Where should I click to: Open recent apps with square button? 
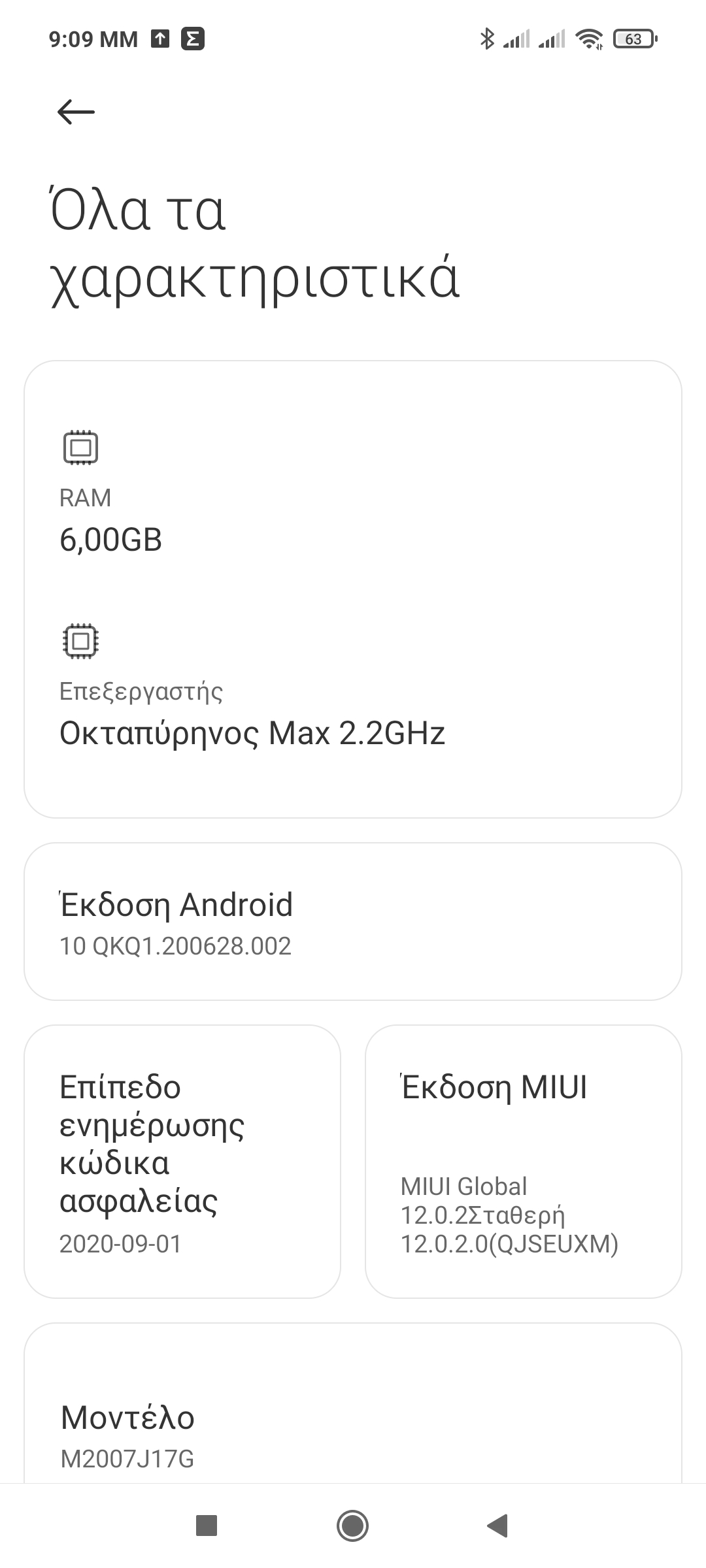(207, 1526)
